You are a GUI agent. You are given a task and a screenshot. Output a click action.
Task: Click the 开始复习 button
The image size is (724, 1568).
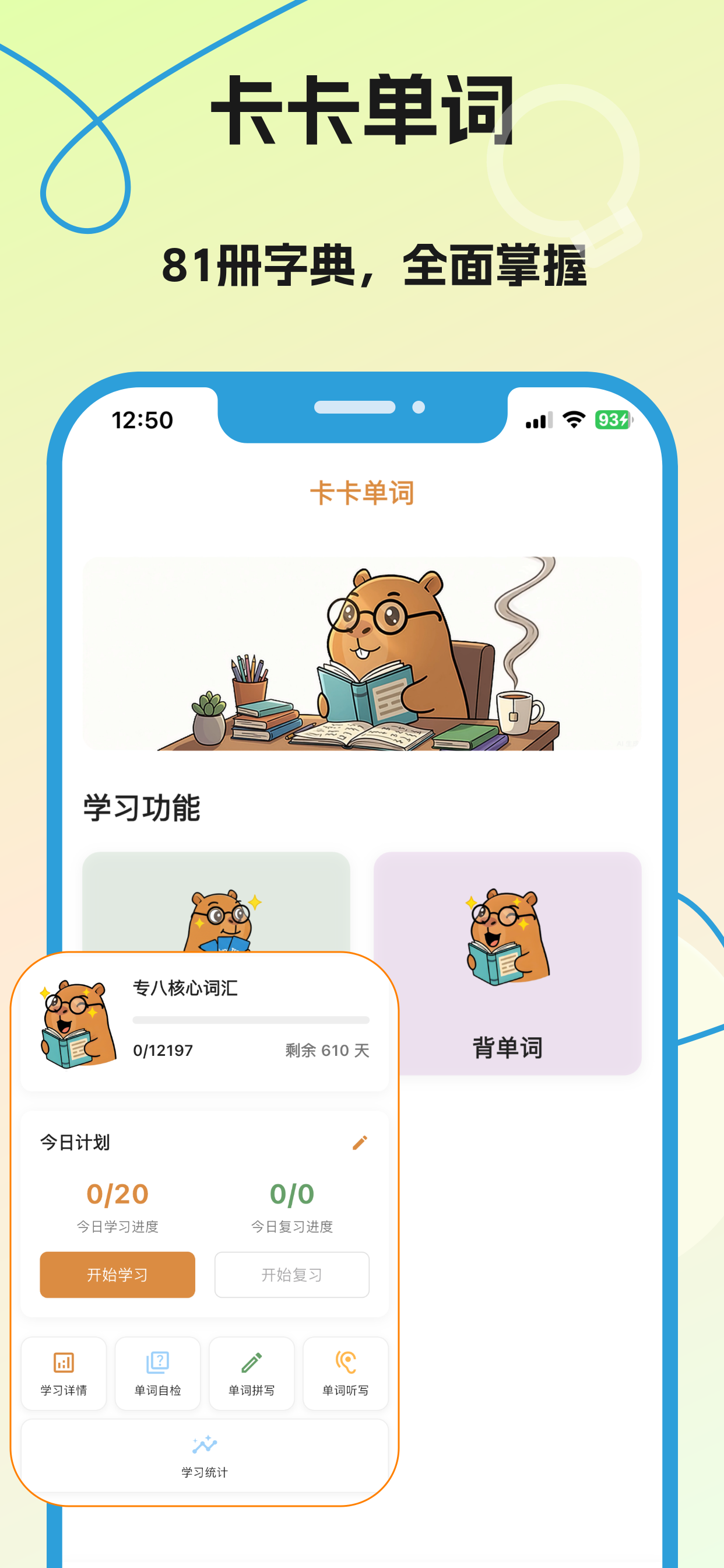pyautogui.click(x=291, y=1275)
